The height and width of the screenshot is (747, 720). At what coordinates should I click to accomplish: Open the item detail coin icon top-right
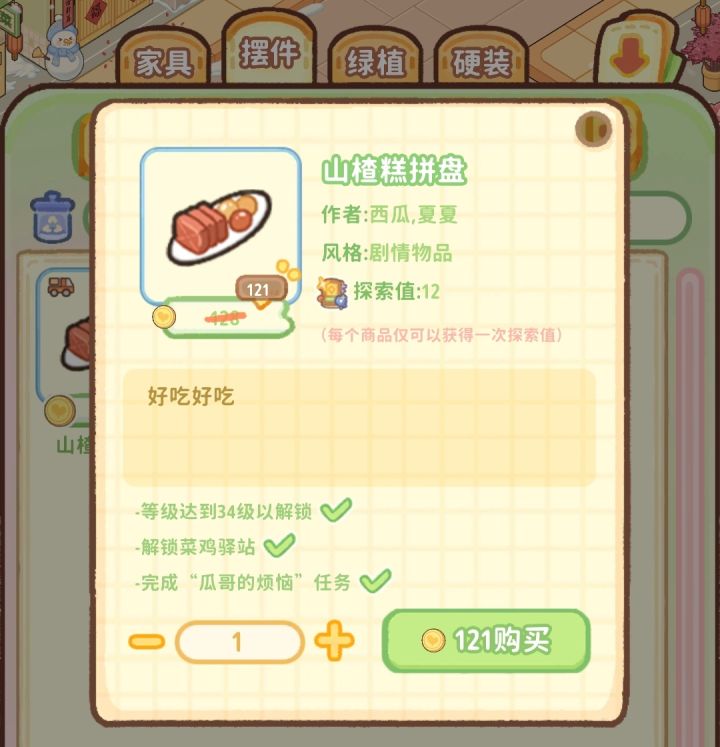tap(592, 130)
